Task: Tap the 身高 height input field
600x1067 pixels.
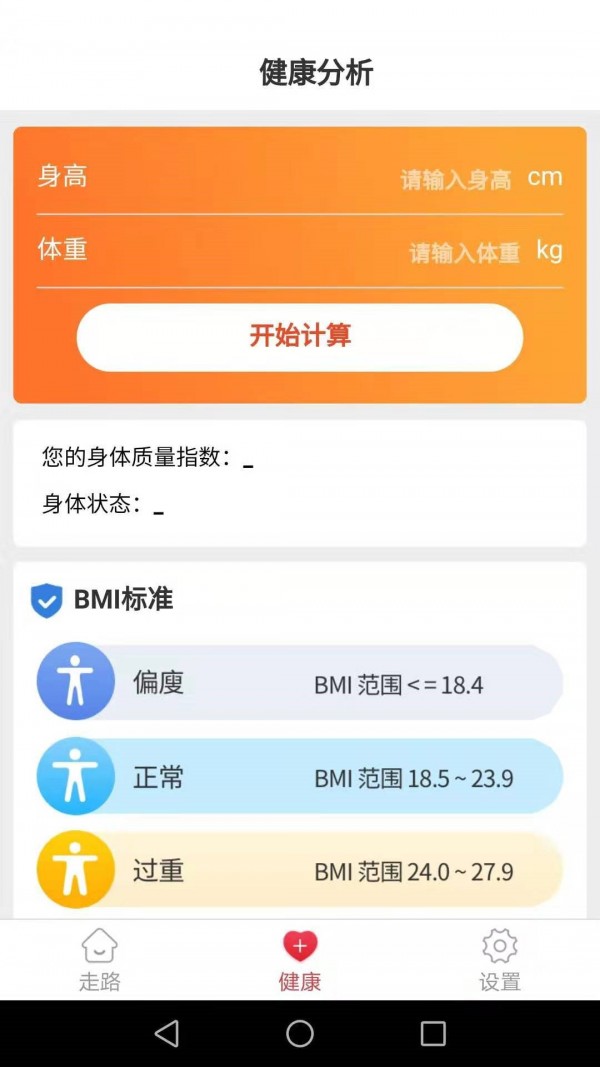Action: (455, 179)
